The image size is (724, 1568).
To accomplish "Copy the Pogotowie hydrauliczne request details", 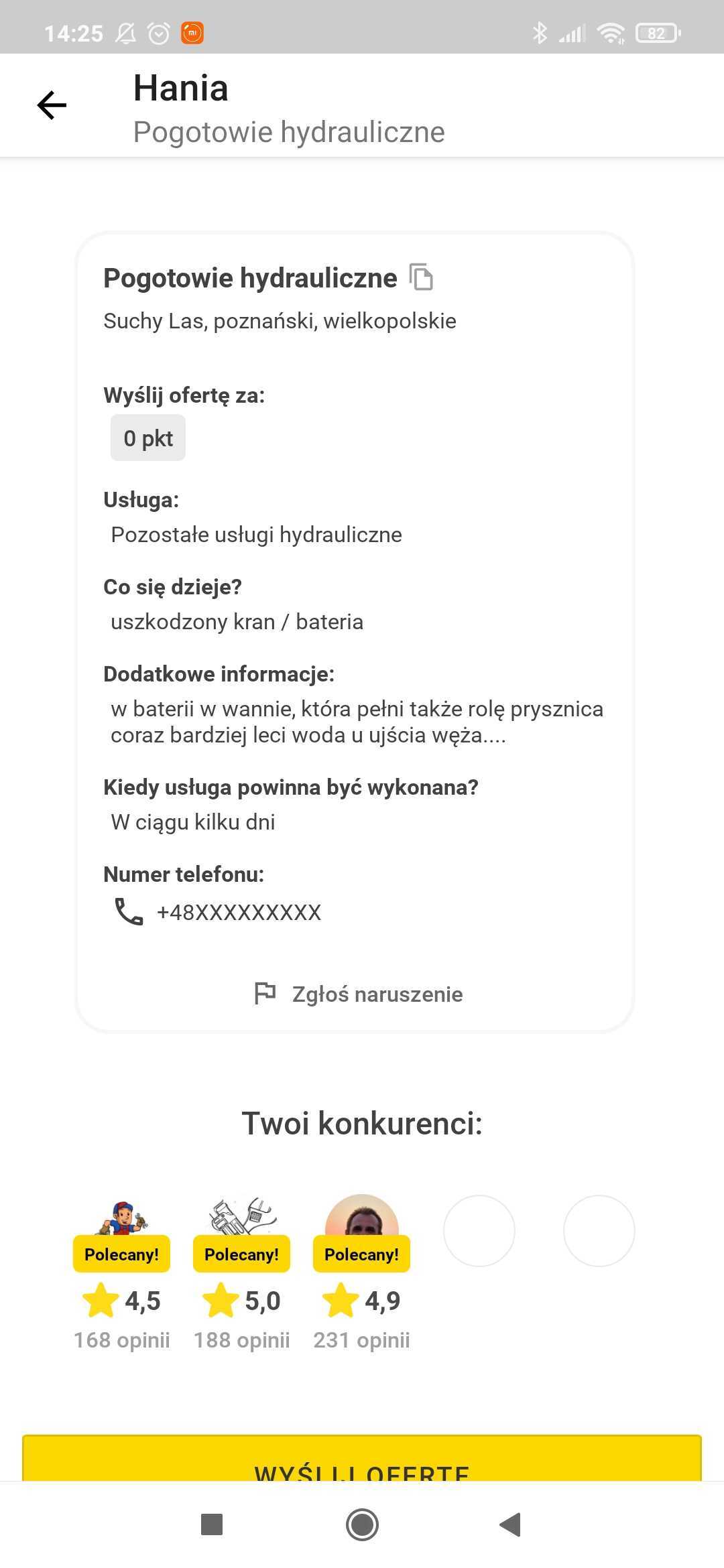I will click(421, 277).
